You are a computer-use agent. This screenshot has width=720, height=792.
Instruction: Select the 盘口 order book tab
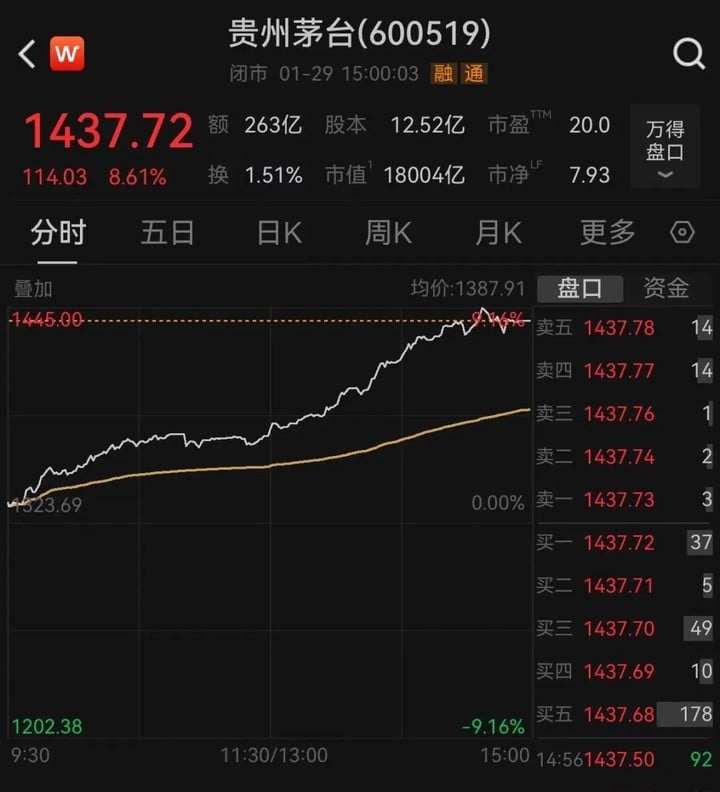coord(581,289)
